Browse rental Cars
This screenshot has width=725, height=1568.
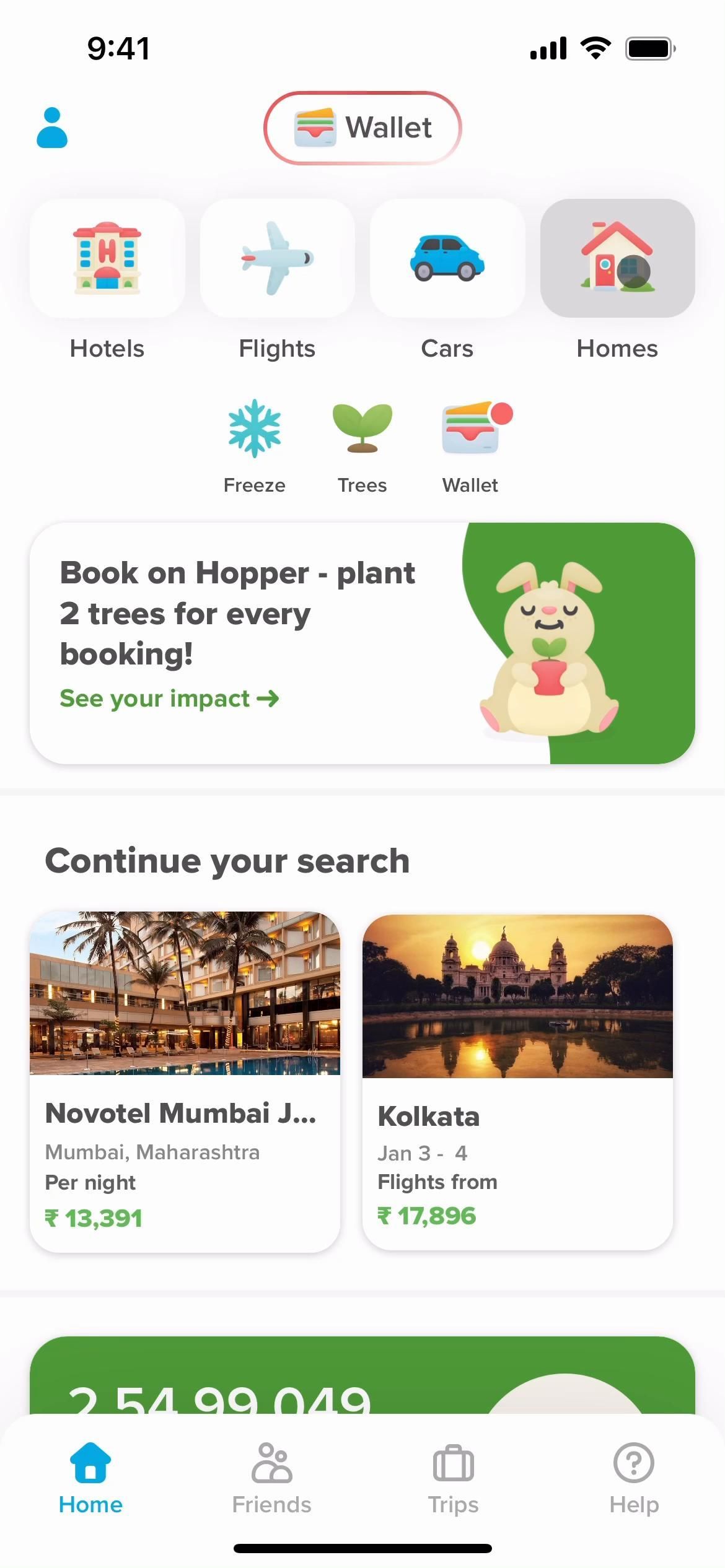coord(447,259)
